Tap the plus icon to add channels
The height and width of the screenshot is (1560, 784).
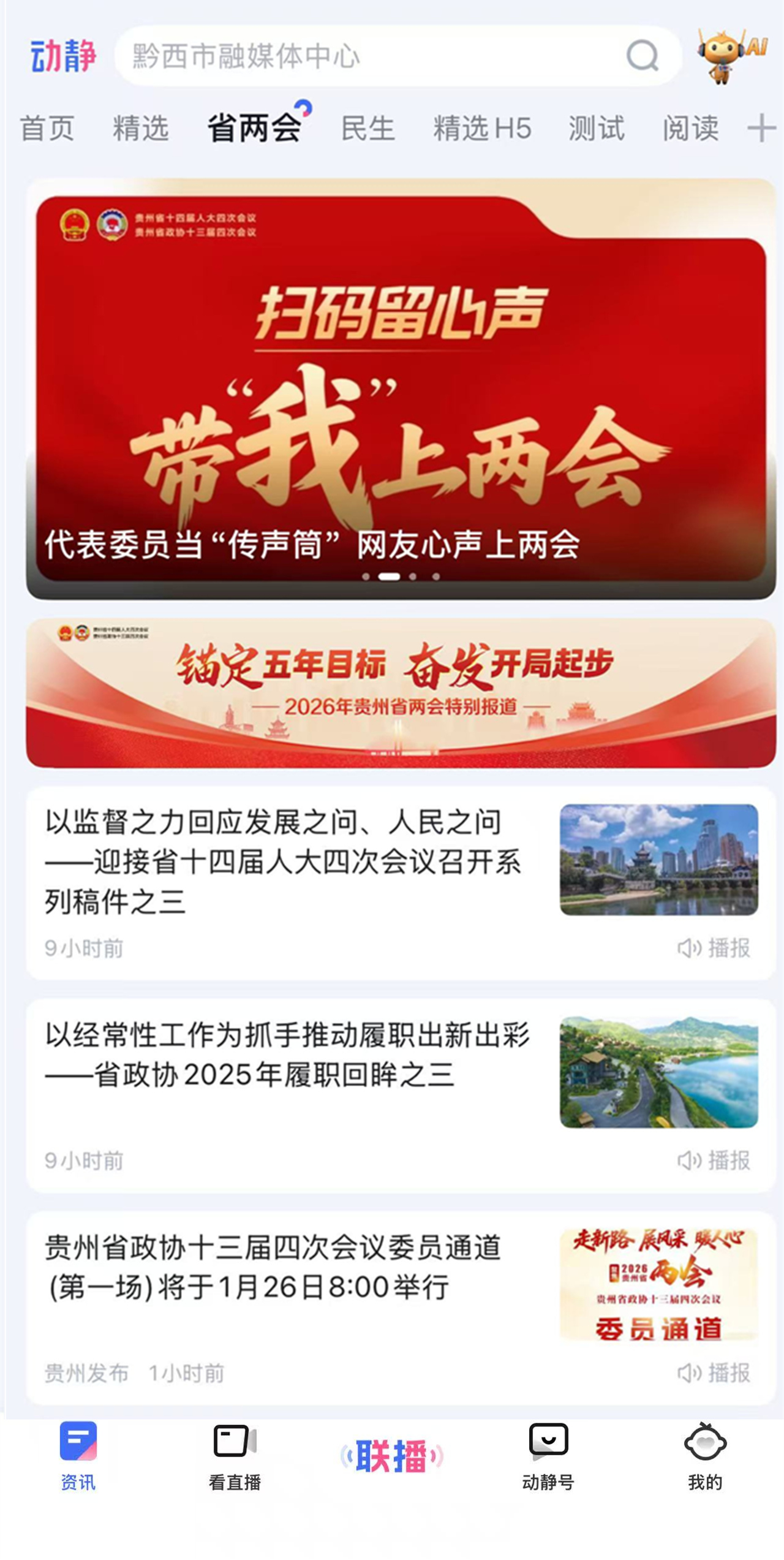(x=761, y=128)
